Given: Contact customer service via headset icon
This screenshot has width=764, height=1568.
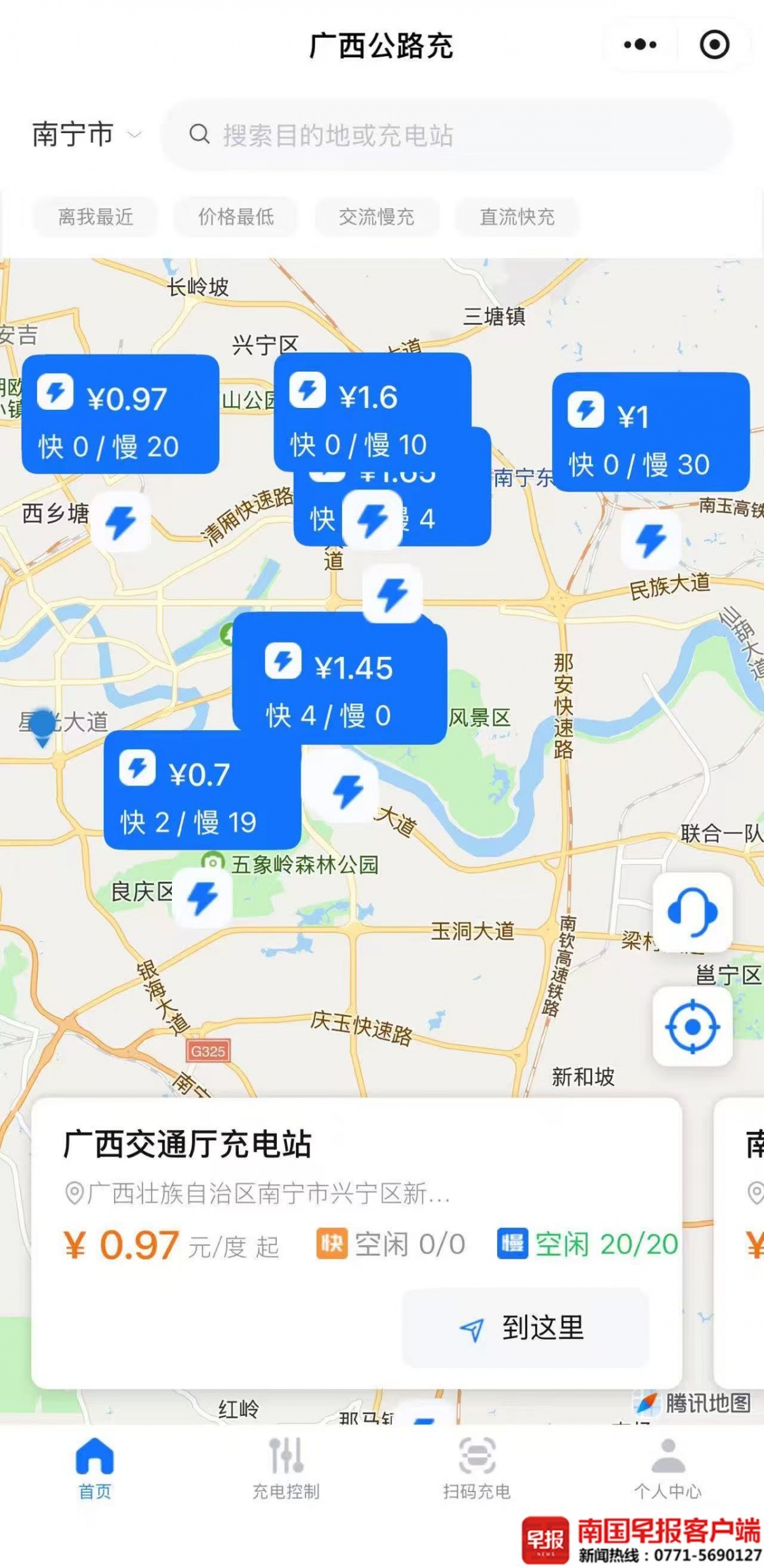Looking at the screenshot, I should tap(693, 912).
